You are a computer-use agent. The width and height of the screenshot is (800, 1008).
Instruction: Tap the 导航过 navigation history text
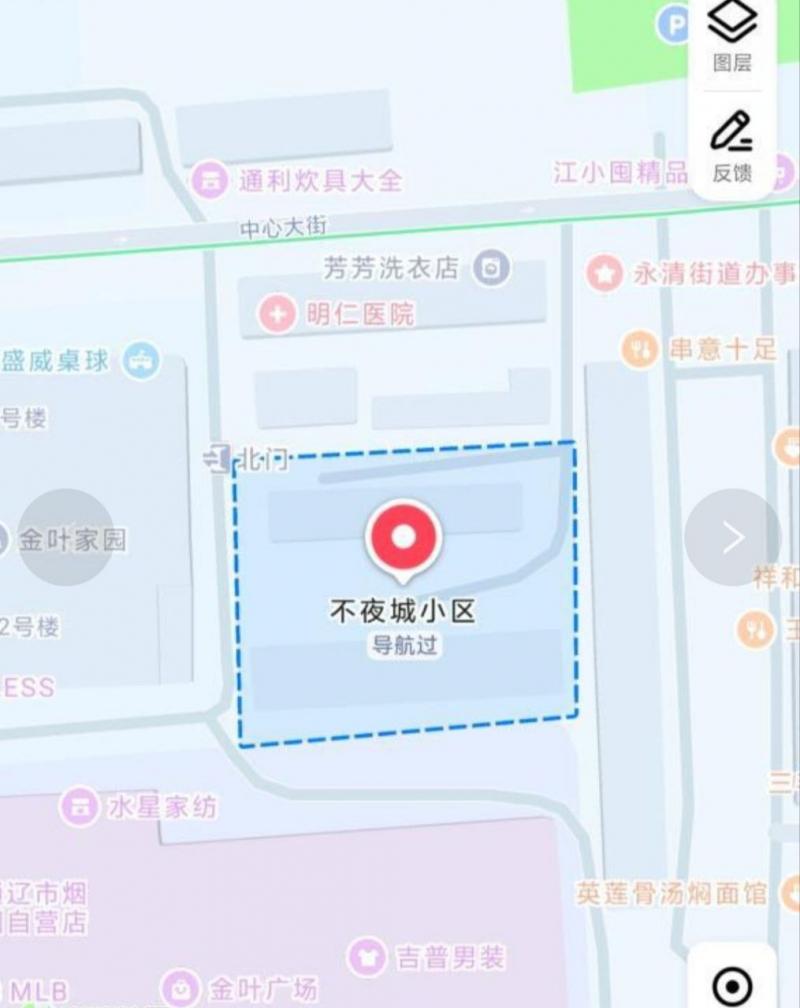[404, 646]
